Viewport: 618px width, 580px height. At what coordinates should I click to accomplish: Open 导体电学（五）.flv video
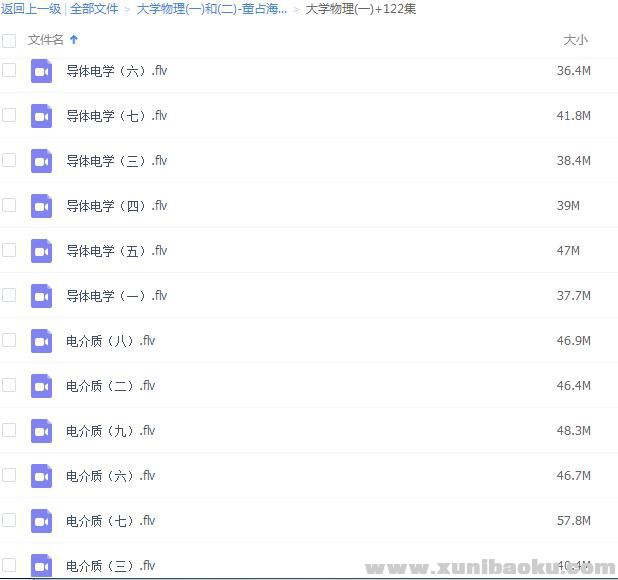(116, 251)
